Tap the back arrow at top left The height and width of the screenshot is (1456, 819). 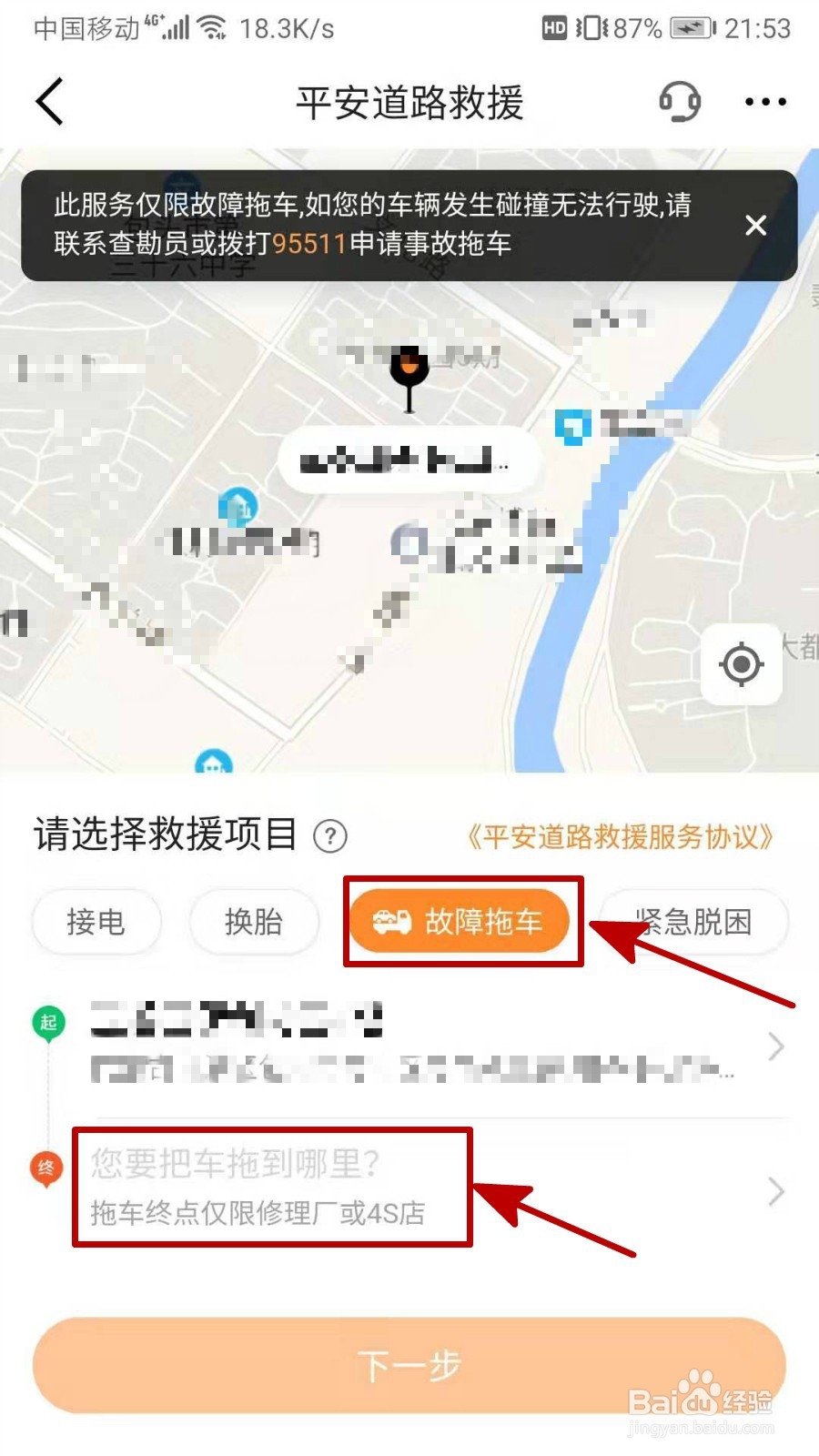pos(50,101)
